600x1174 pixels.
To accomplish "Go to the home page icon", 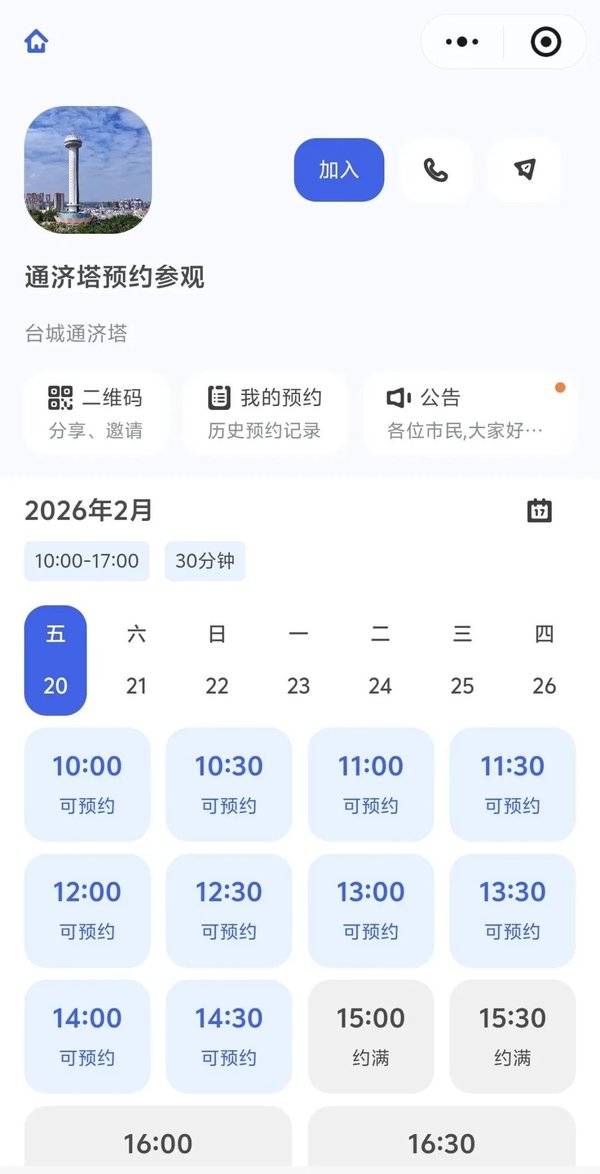I will tap(37, 41).
